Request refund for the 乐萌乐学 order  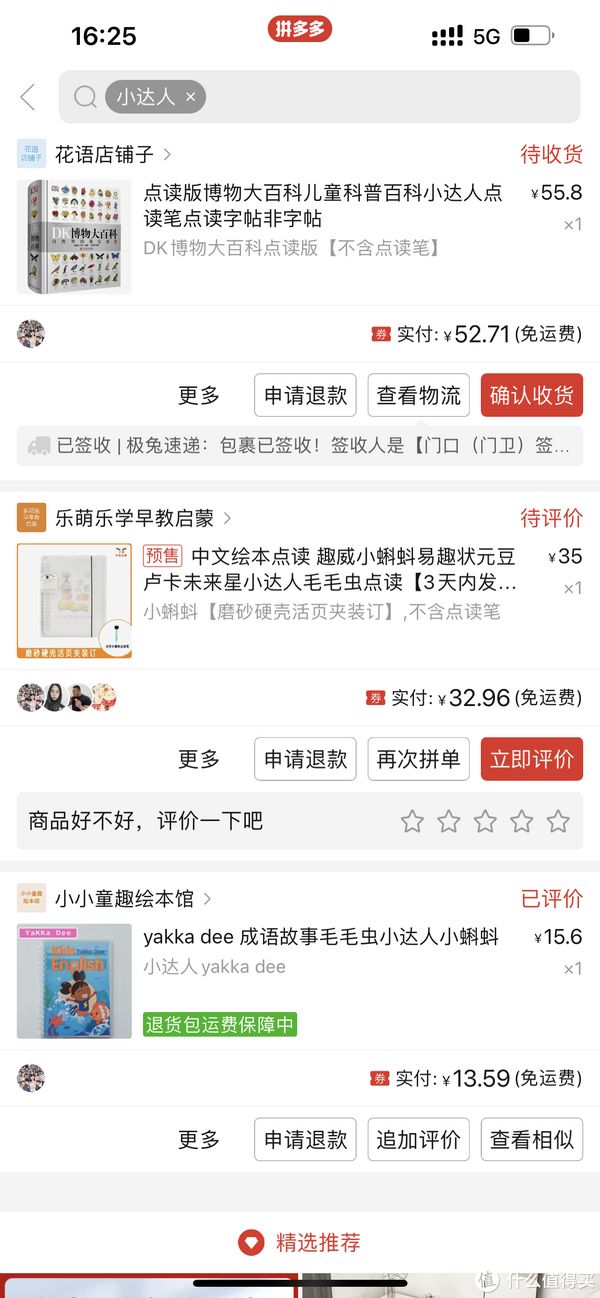pos(305,758)
